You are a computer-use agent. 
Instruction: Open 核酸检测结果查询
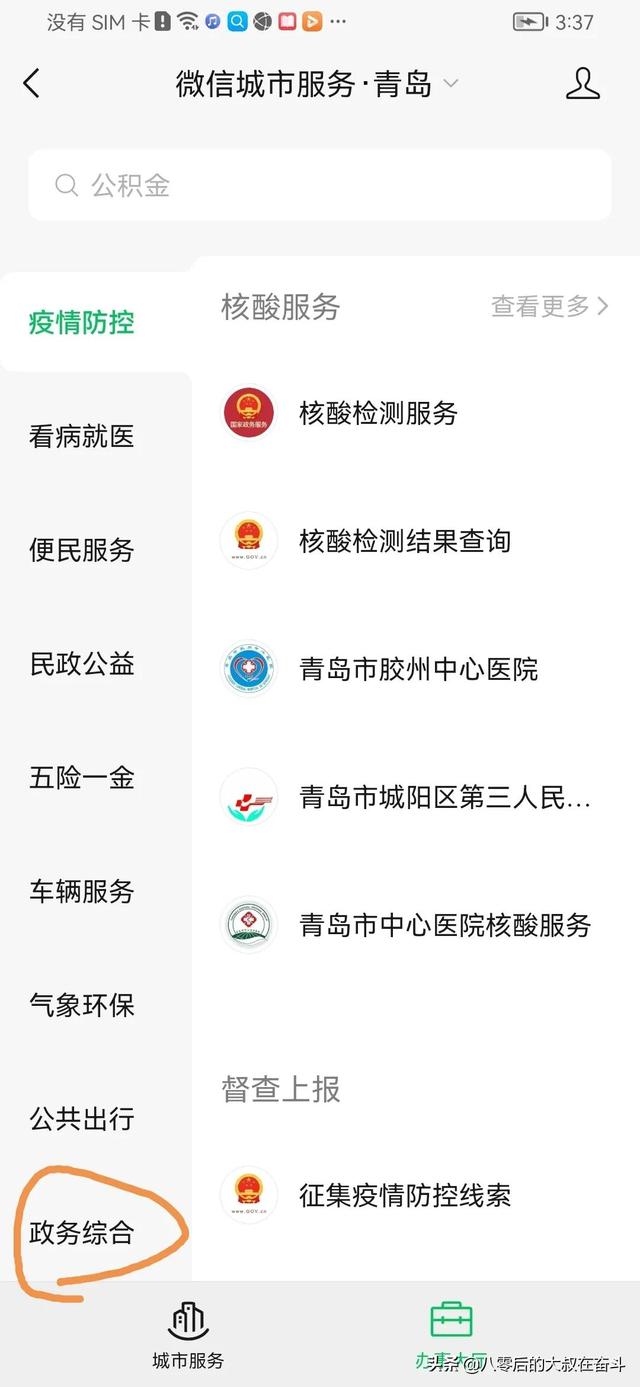(416, 541)
